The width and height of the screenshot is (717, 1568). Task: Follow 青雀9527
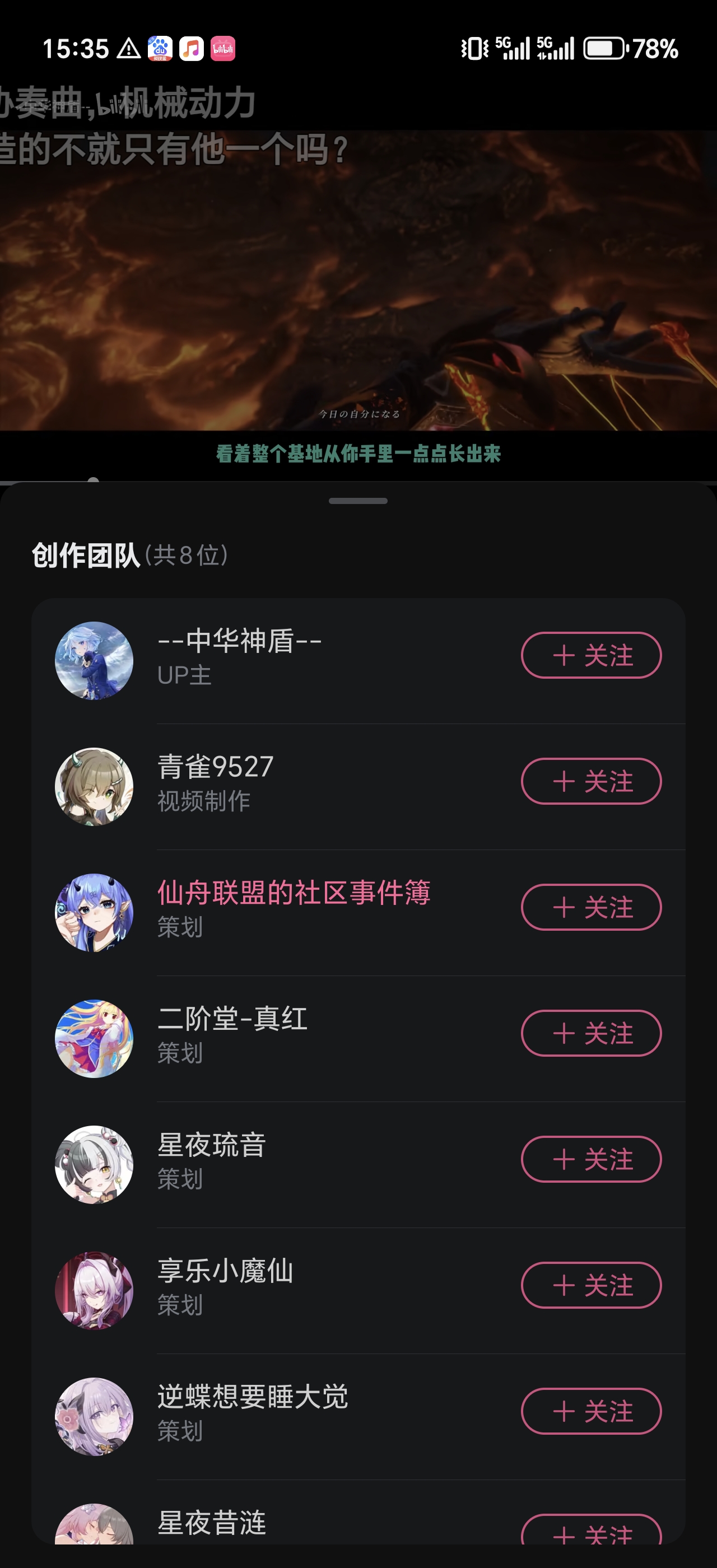pyautogui.click(x=590, y=782)
